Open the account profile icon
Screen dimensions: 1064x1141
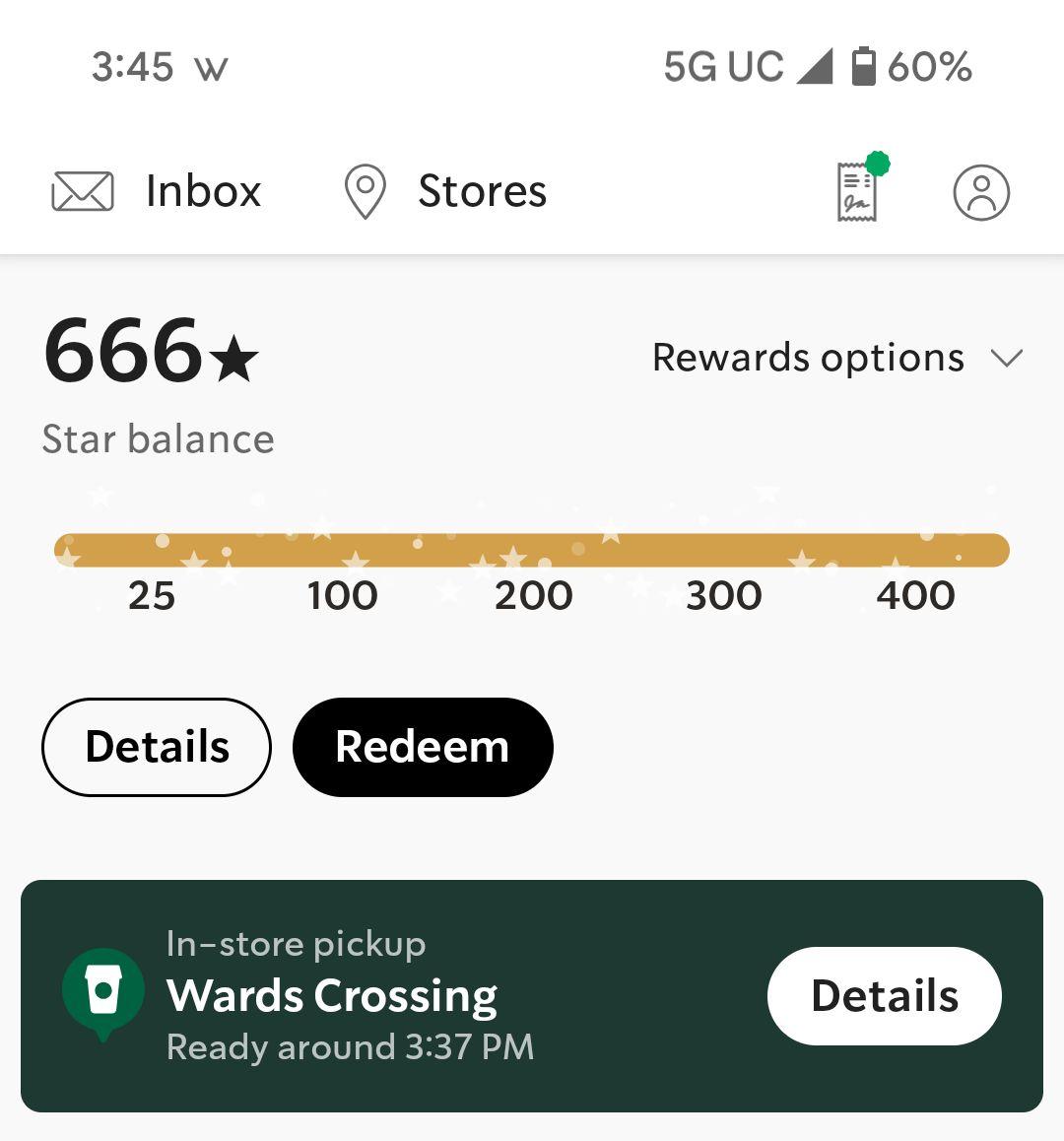tap(981, 192)
